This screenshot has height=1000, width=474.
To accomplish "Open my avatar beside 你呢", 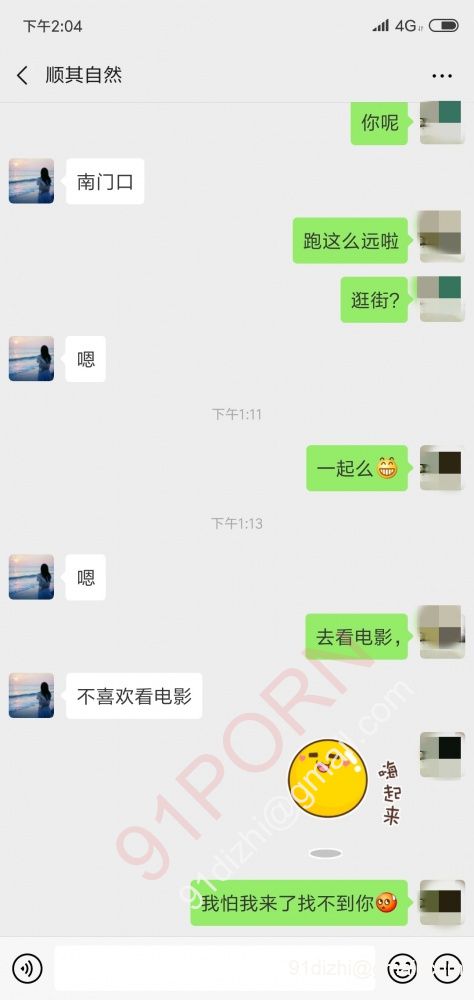I will (441, 122).
